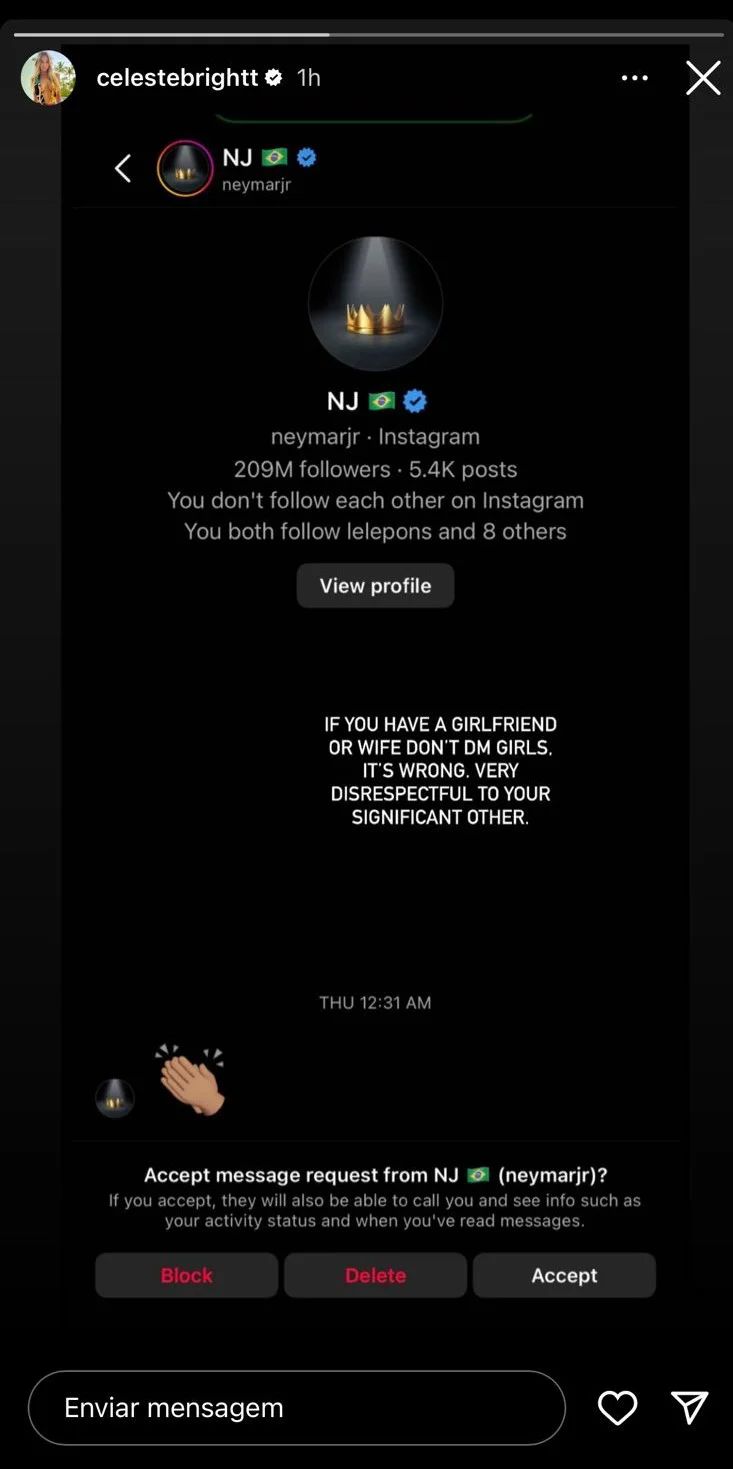Tap the Enviar mensagem reply field
This screenshot has height=1469, width=733.
coord(296,1408)
